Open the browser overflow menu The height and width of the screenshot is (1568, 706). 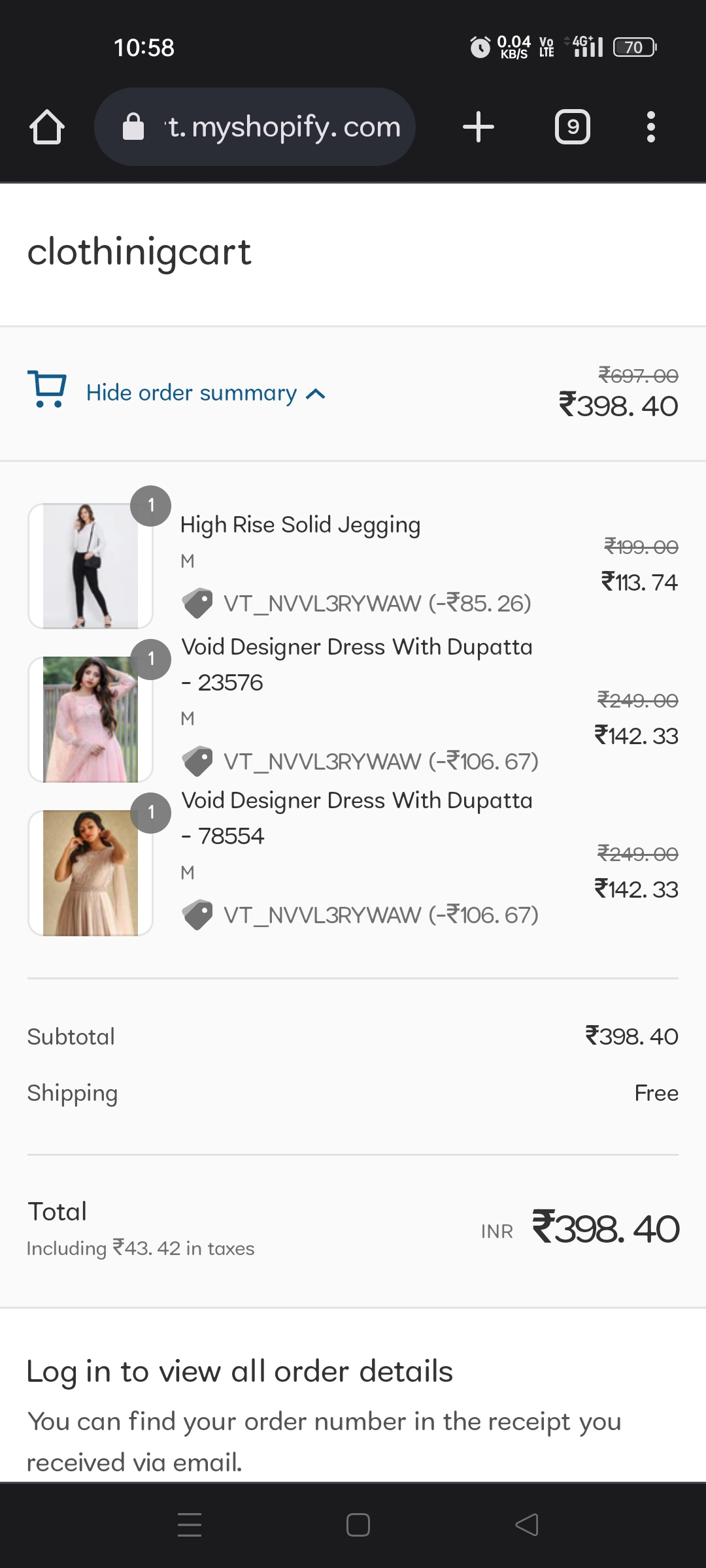[x=650, y=127]
